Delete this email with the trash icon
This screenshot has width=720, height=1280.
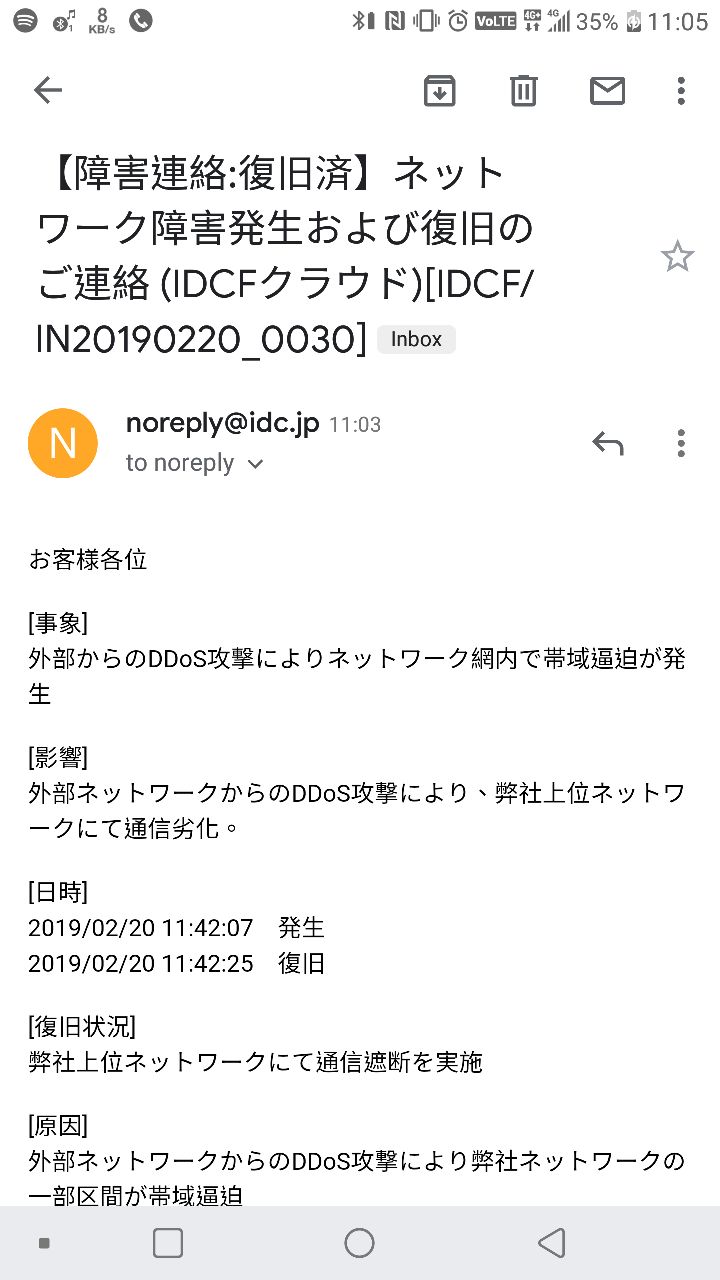pyautogui.click(x=524, y=91)
